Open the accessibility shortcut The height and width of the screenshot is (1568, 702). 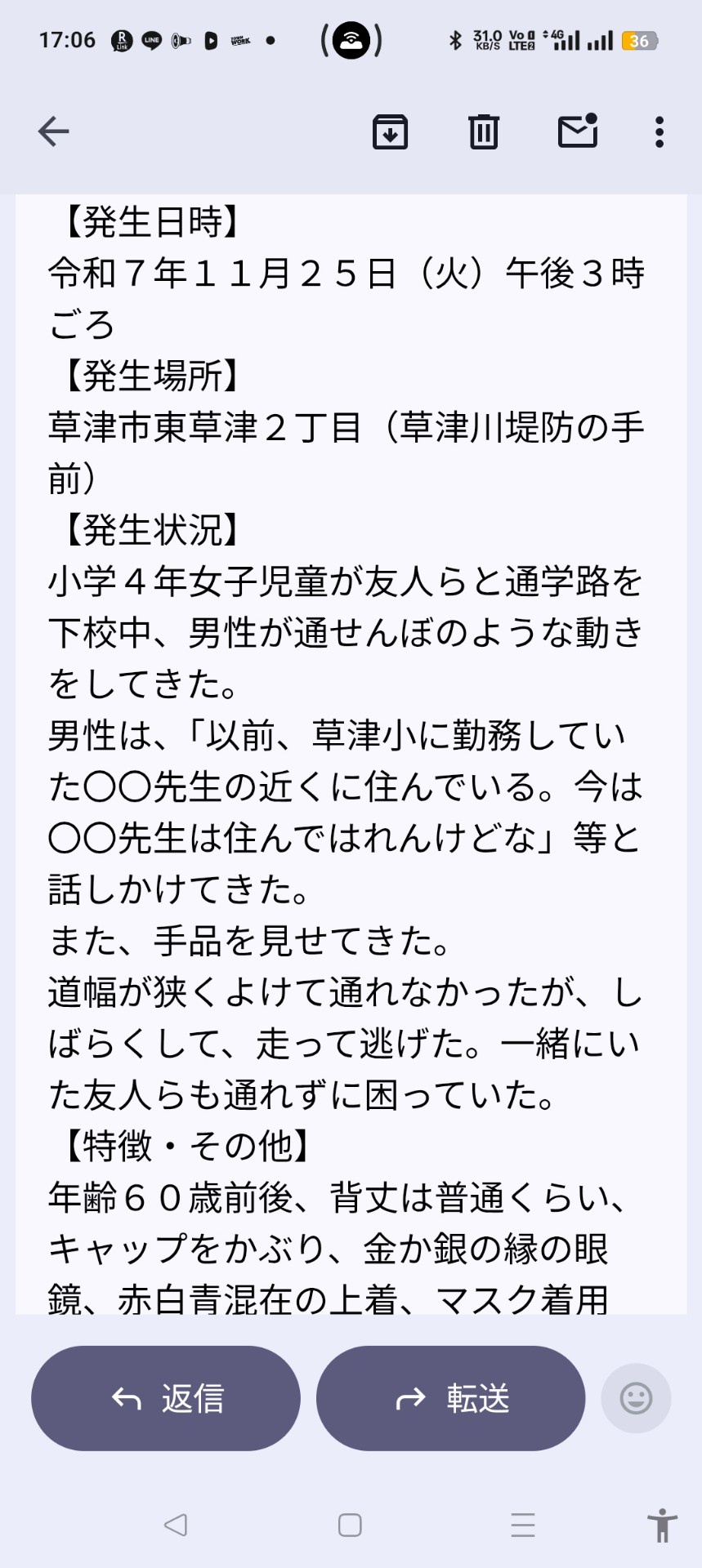click(662, 1525)
